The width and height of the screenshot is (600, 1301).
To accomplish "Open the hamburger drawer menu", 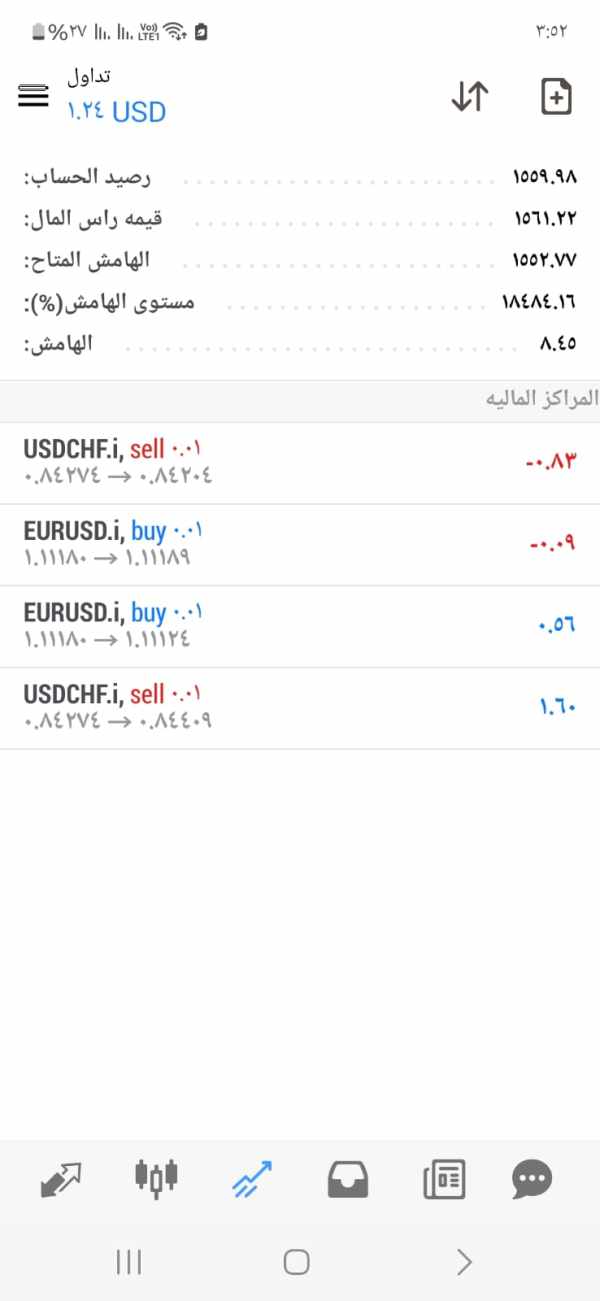I will [x=33, y=96].
